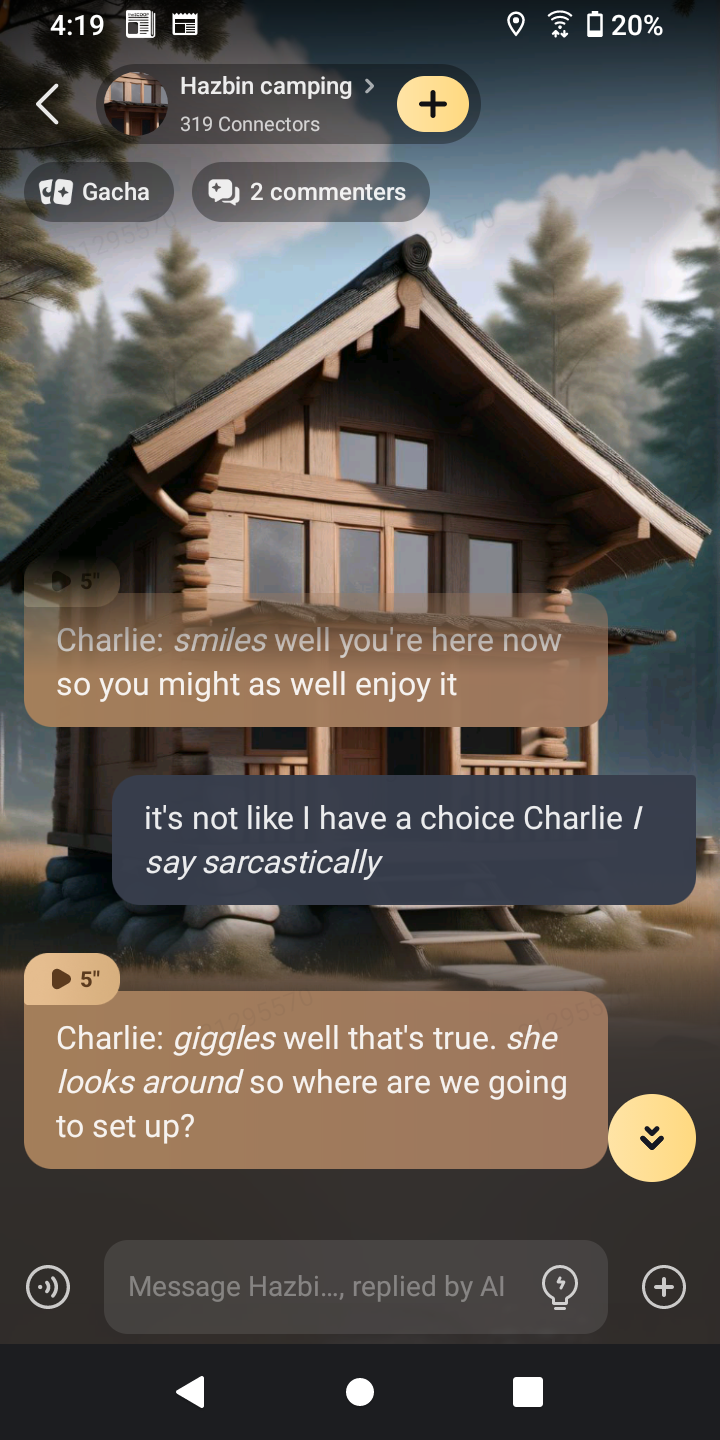Viewport: 720px width, 1440px height.
Task: Open Hazbin camping group details
Action: point(265,103)
